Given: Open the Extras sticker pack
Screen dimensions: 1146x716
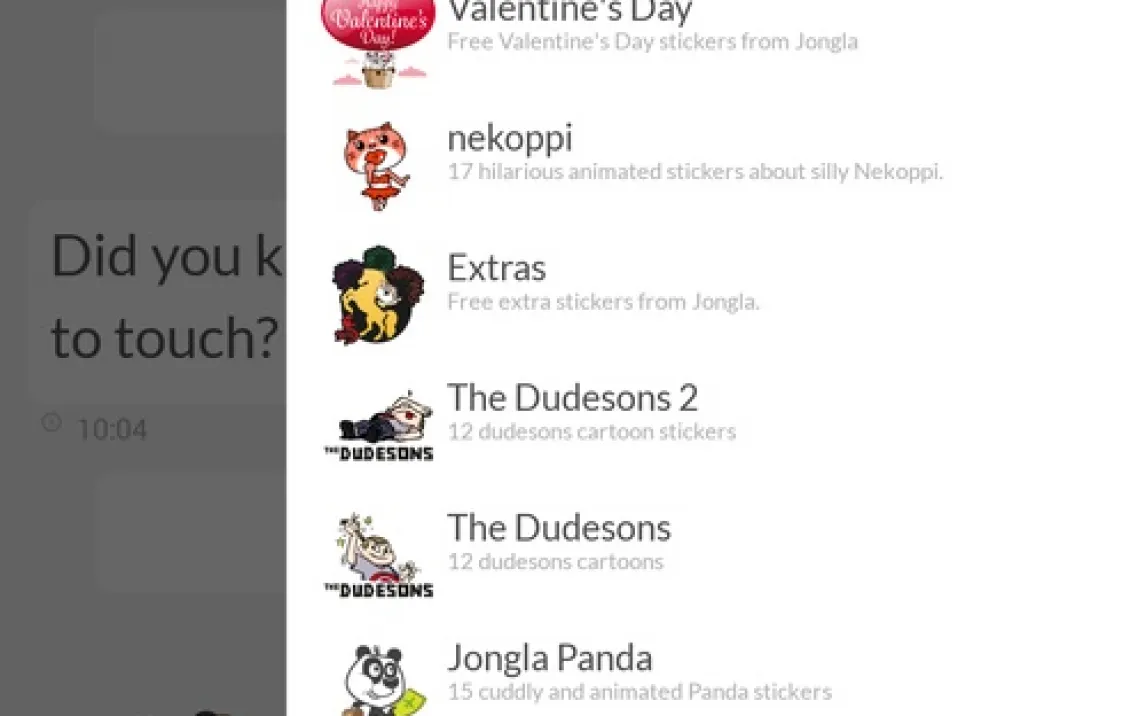Looking at the screenshot, I should coord(716,293).
